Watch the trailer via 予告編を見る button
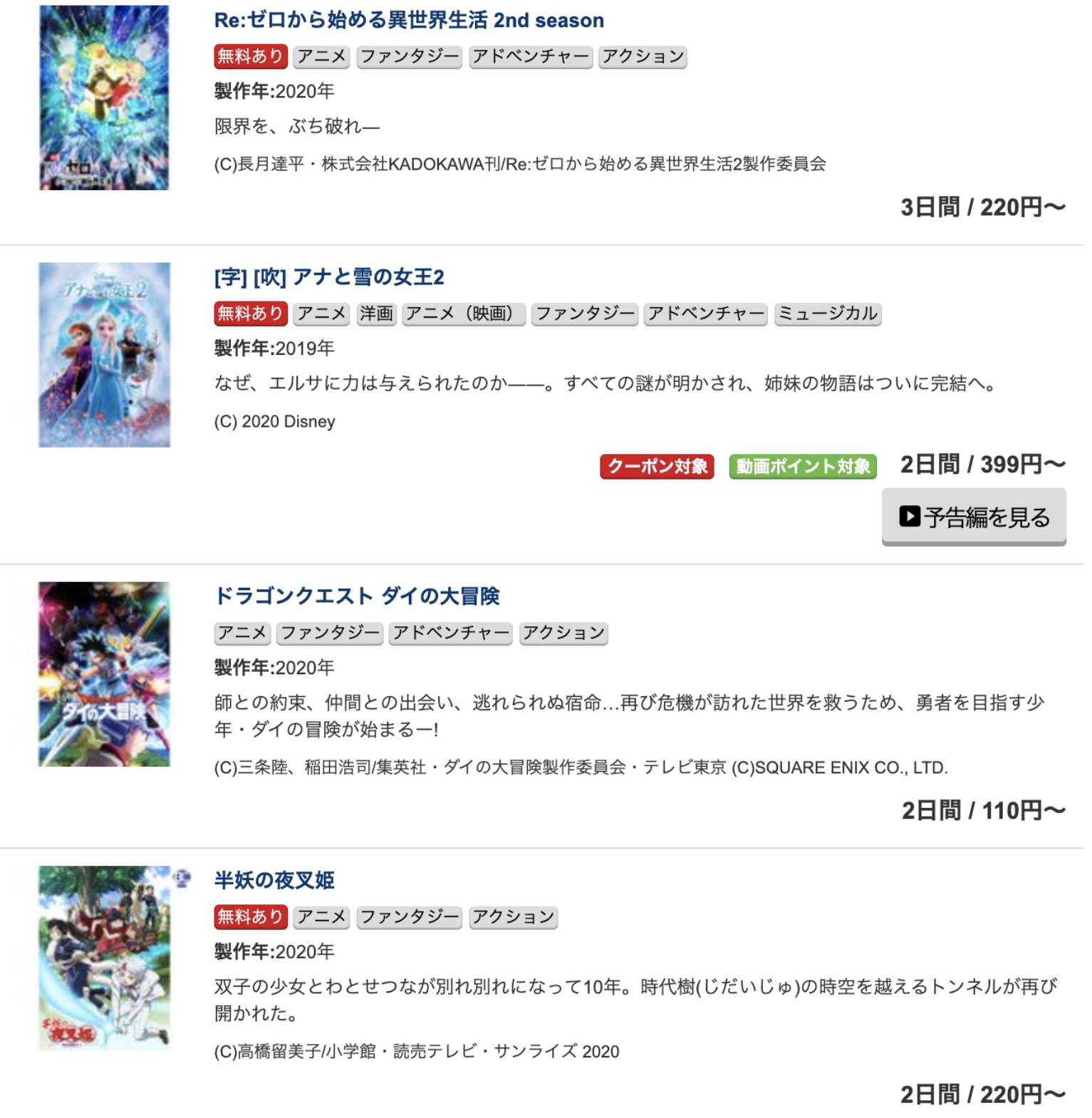The height and width of the screenshot is (1118, 1092). (x=974, y=517)
